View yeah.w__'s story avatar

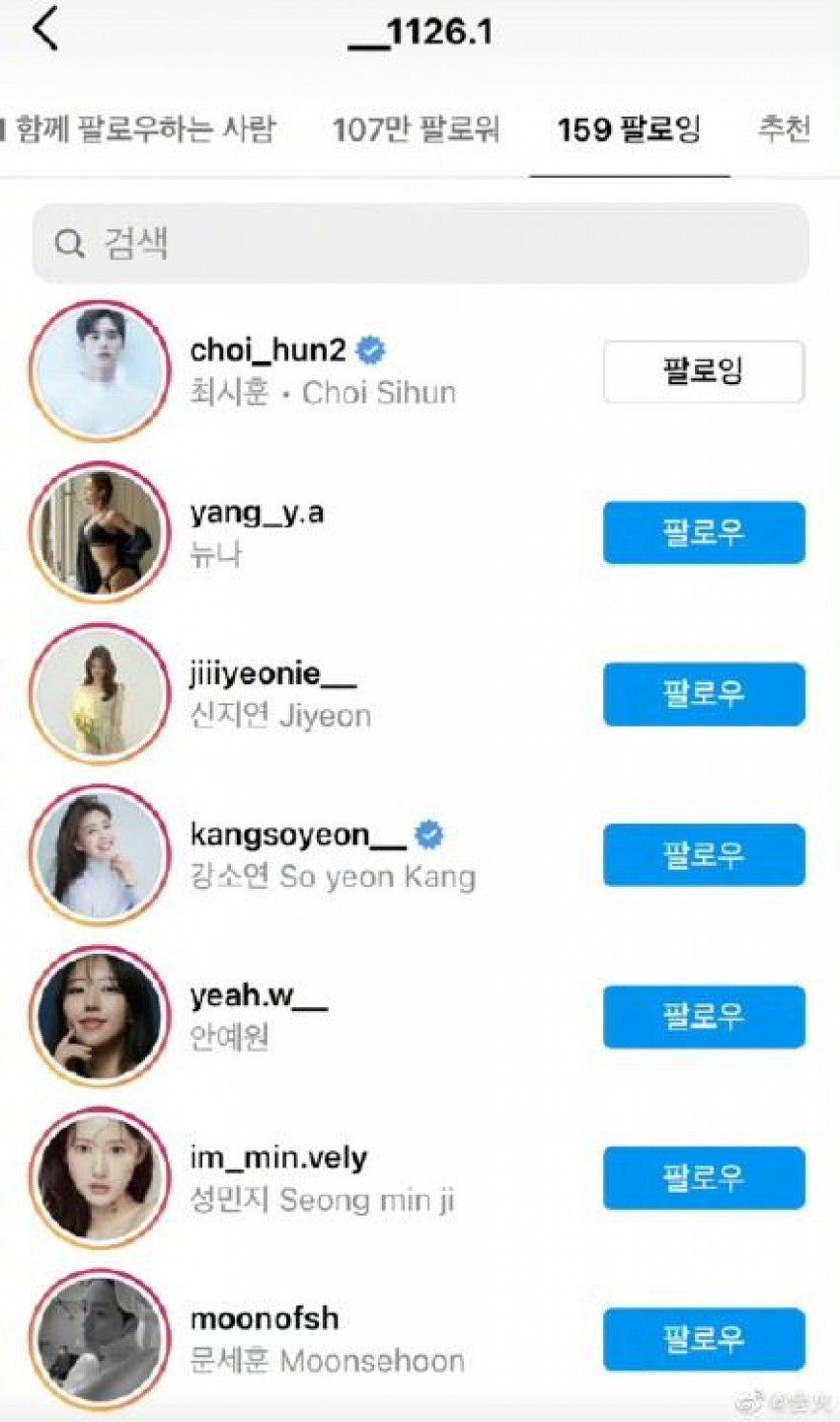point(100,1016)
